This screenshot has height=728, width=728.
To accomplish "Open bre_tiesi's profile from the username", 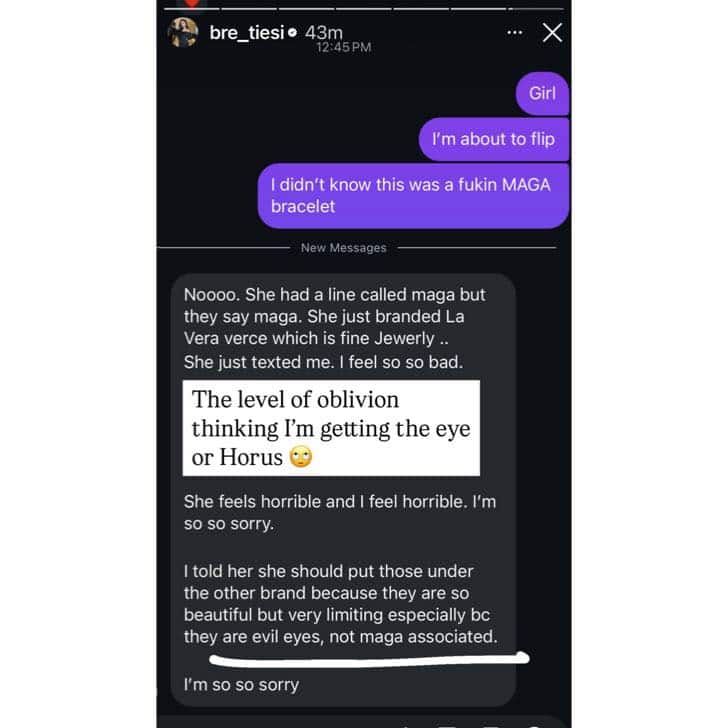I will pos(247,33).
